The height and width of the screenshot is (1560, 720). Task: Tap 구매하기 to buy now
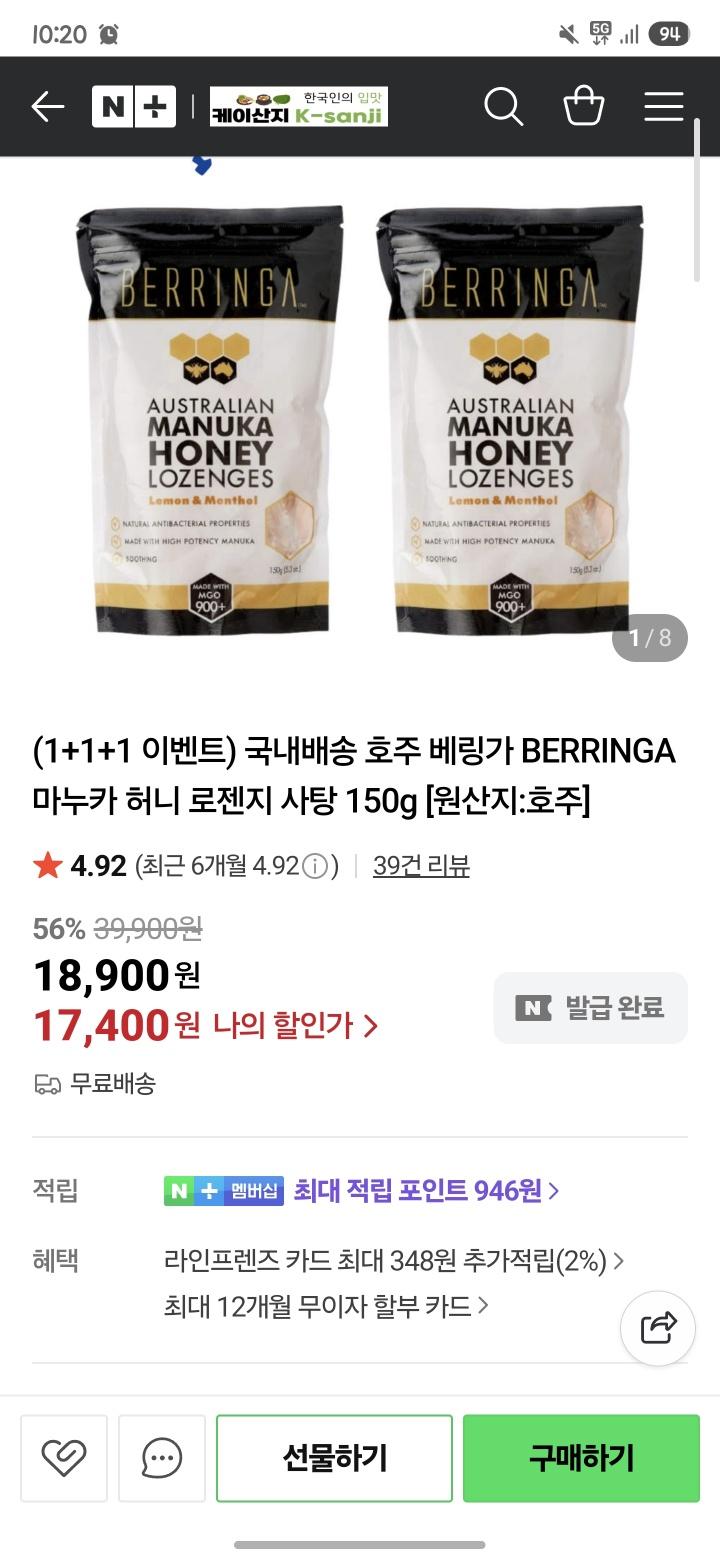581,1458
